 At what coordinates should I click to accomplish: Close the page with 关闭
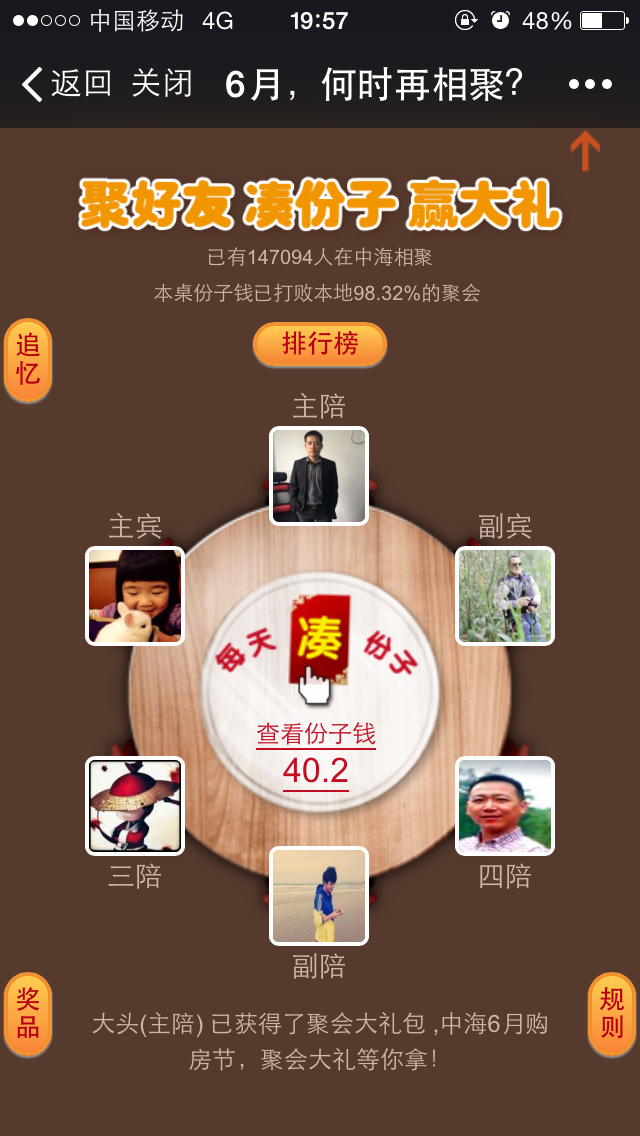point(161,84)
